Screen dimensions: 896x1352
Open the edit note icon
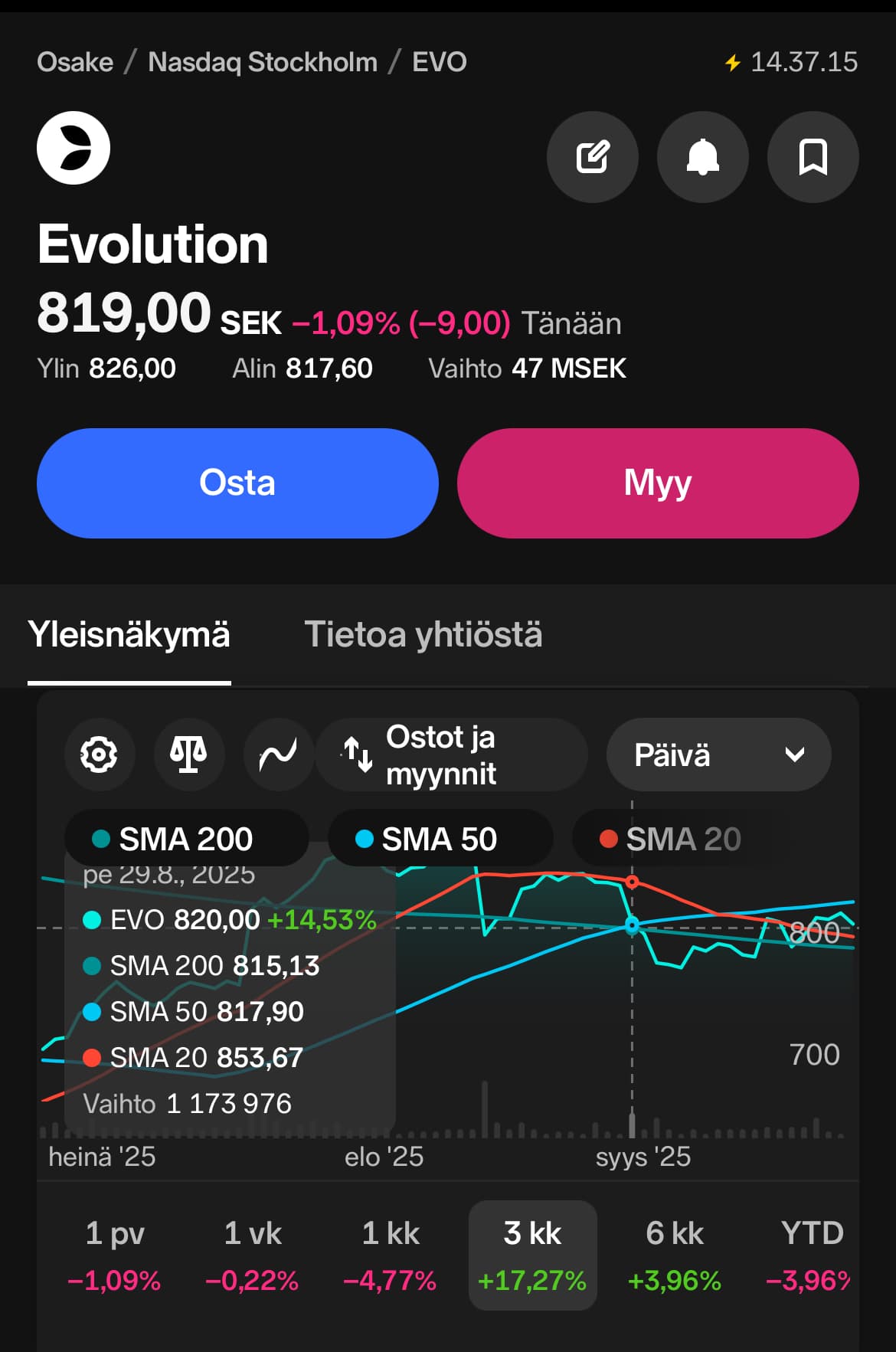[592, 157]
